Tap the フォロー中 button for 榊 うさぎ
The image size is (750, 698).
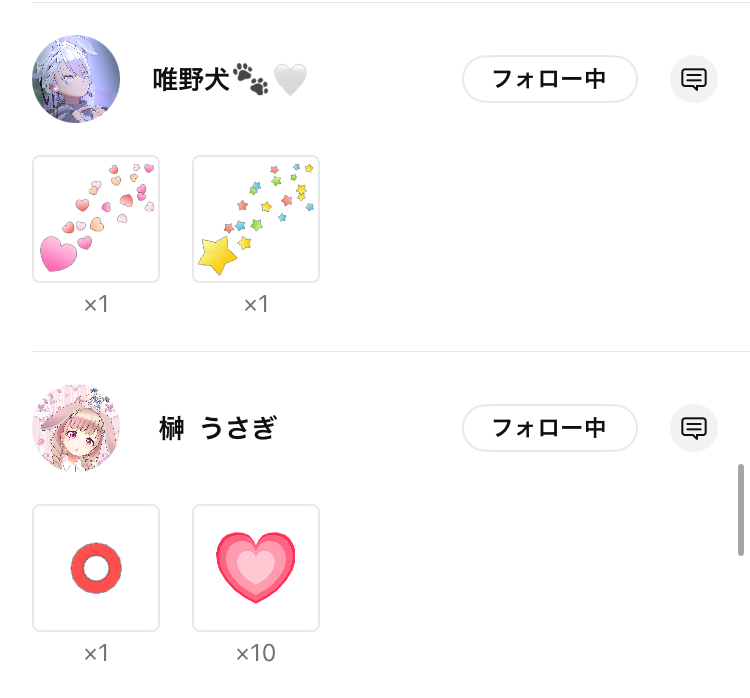click(x=549, y=428)
